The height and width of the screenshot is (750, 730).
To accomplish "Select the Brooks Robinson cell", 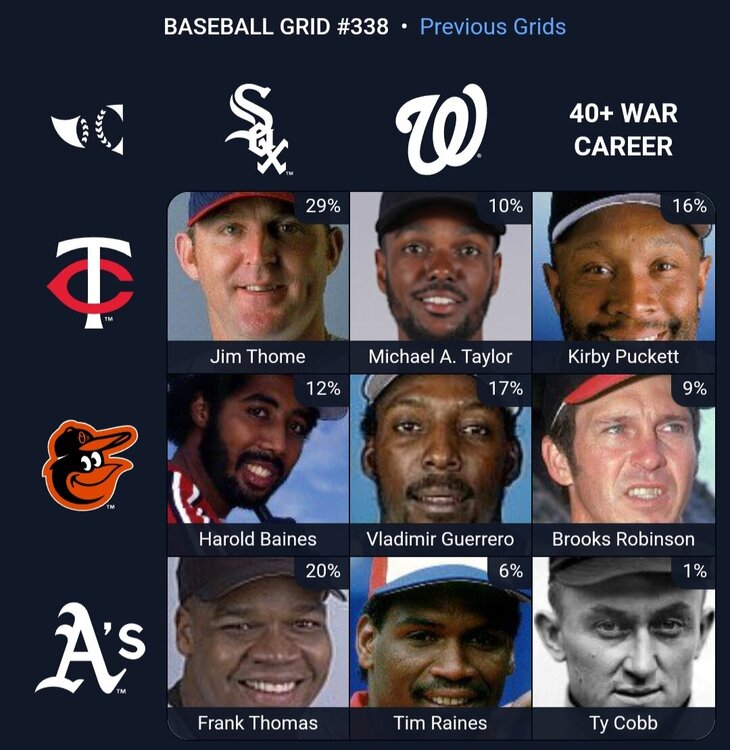I will click(623, 463).
